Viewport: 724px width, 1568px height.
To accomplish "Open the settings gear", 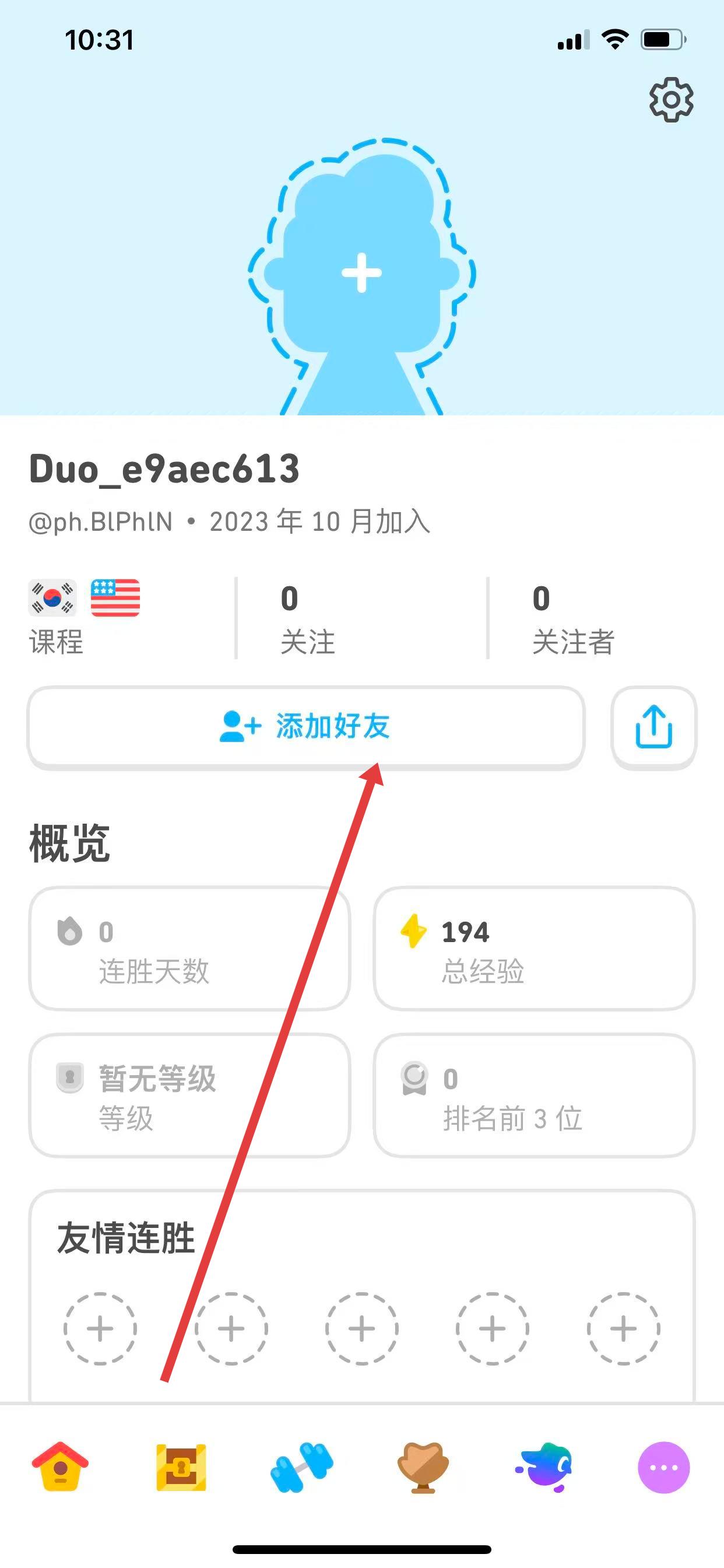I will [670, 99].
